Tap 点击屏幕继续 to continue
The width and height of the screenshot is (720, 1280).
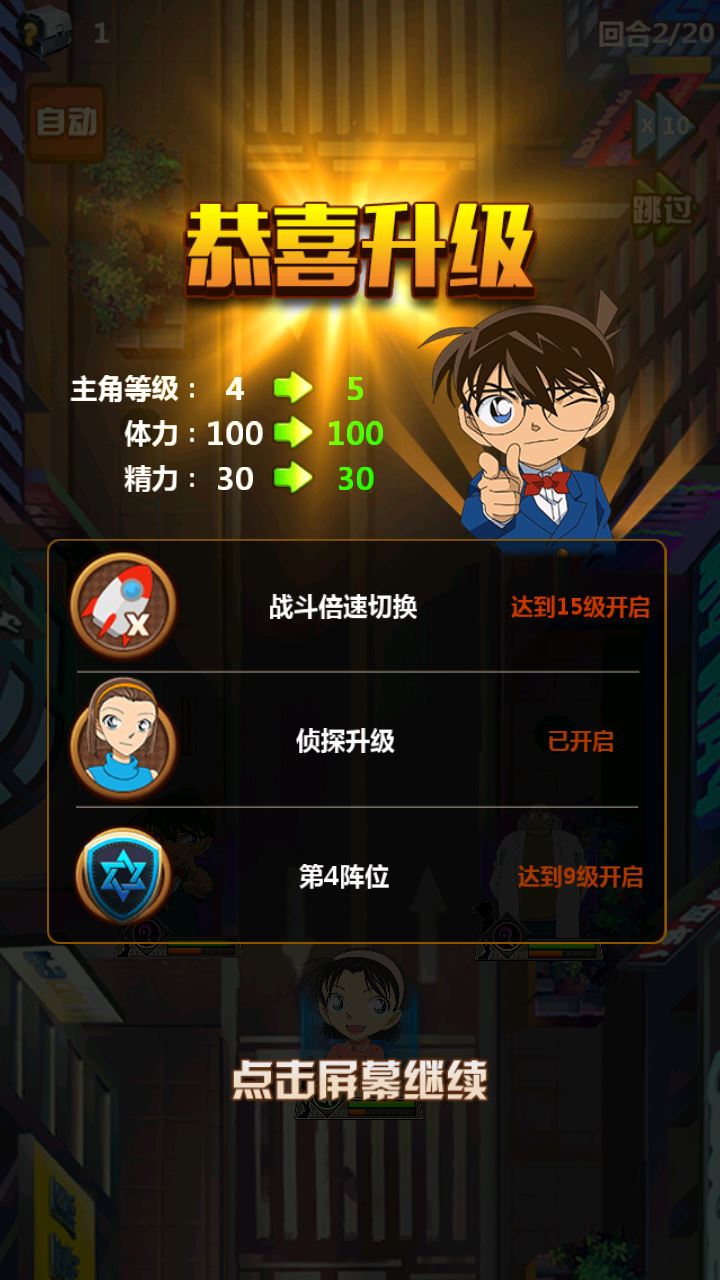pos(360,1080)
